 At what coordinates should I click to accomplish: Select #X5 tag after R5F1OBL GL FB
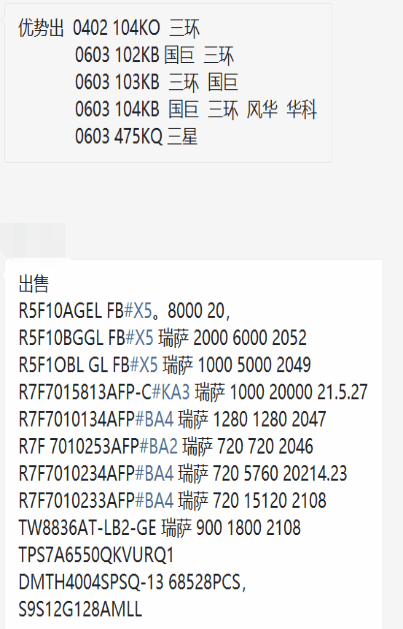click(144, 365)
